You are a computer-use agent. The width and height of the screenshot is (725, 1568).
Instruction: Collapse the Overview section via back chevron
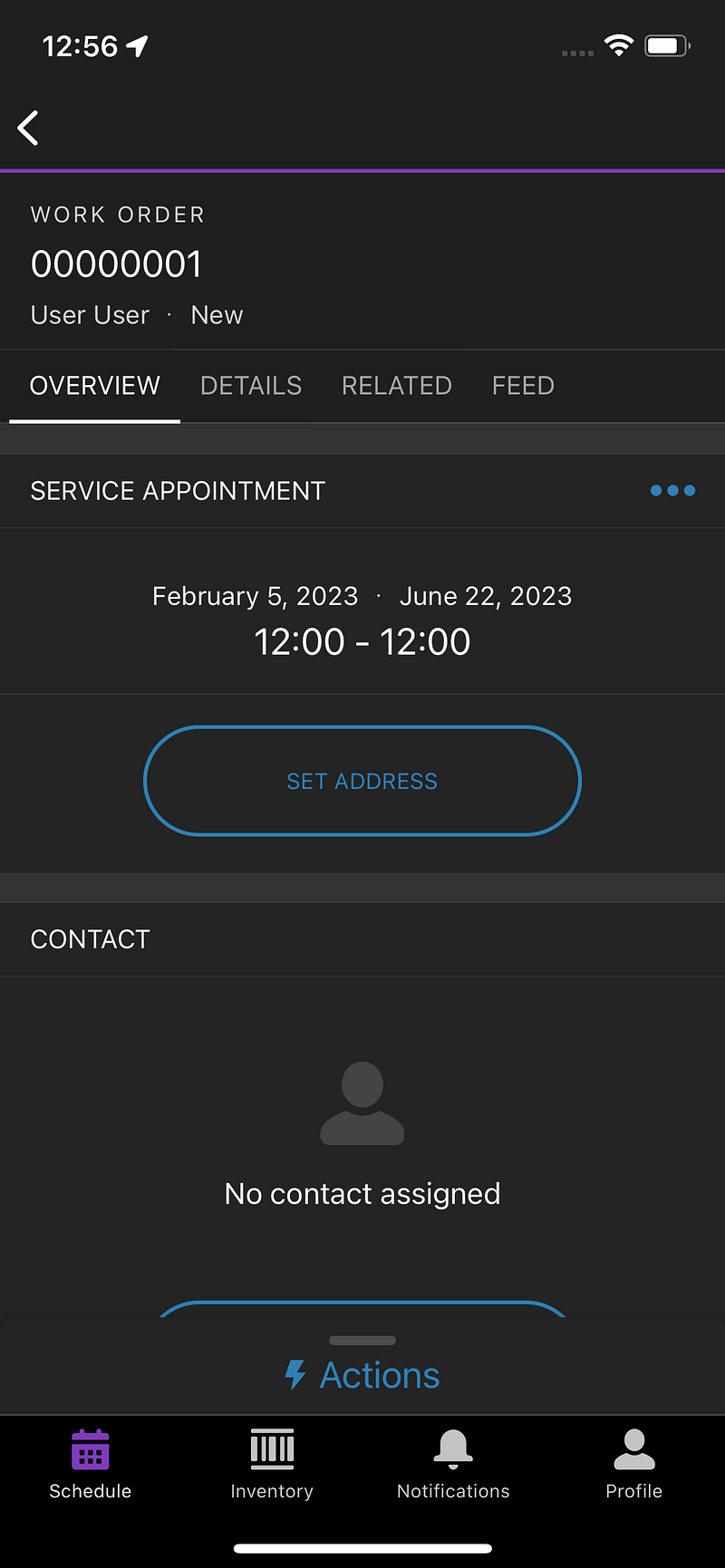tap(27, 127)
